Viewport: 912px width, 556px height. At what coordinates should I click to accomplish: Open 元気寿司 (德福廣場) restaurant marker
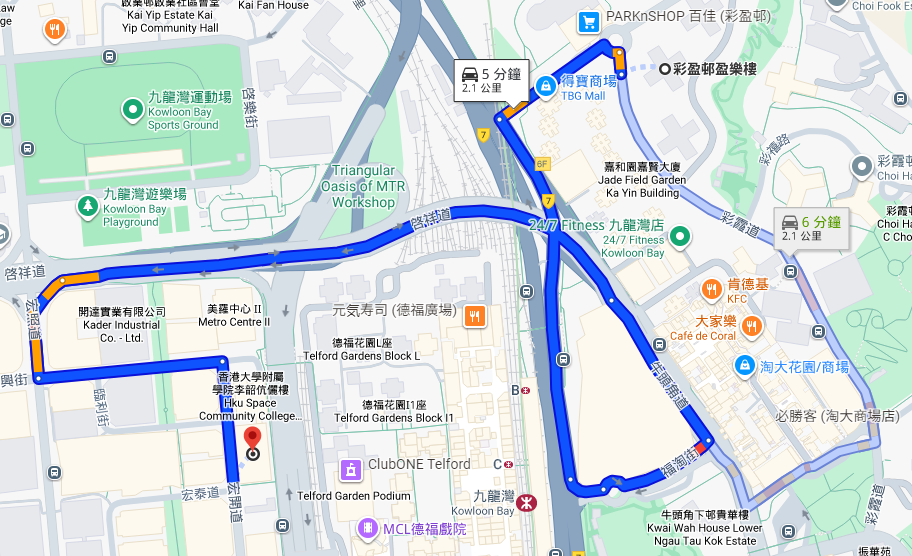coord(475,316)
